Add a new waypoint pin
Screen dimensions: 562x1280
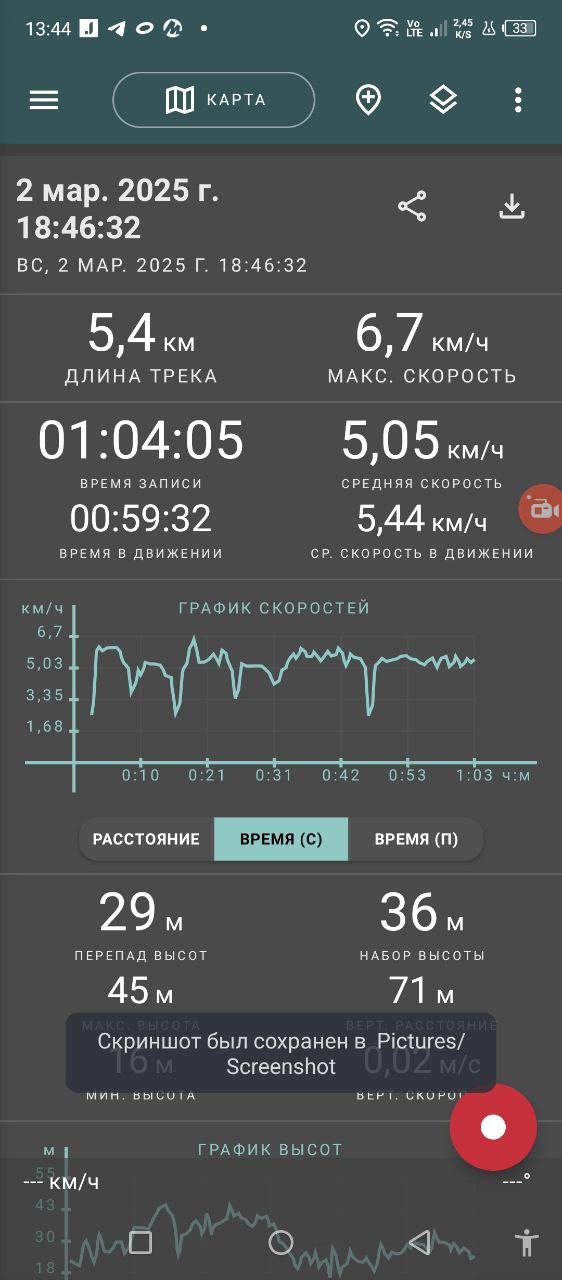tap(369, 100)
